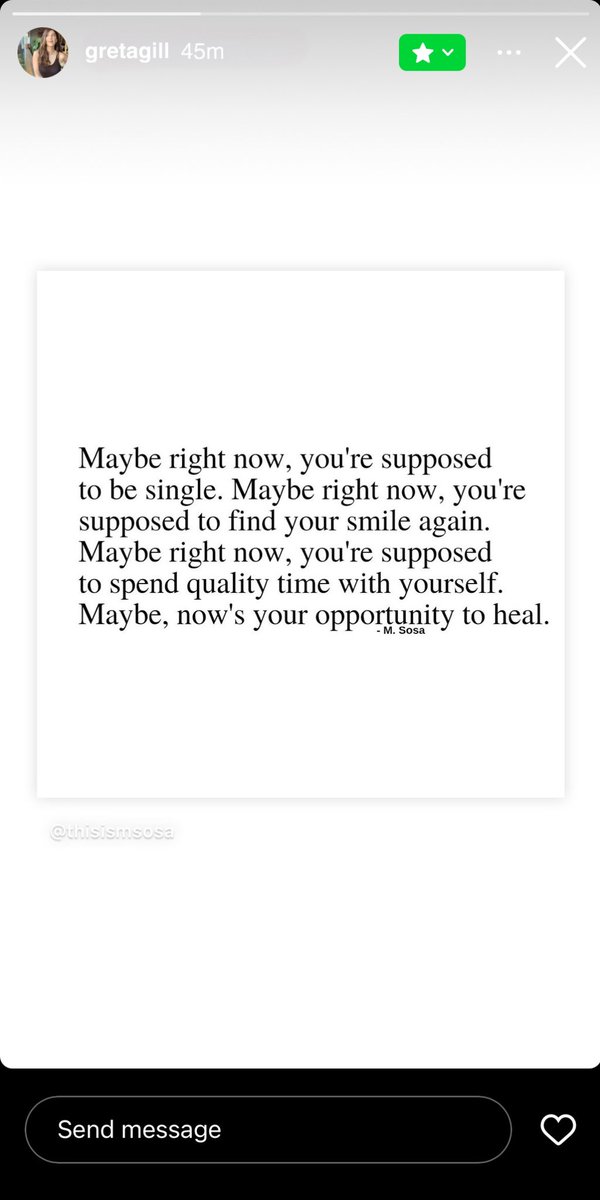
Task: Tap the gretagill username
Action: coord(127,52)
